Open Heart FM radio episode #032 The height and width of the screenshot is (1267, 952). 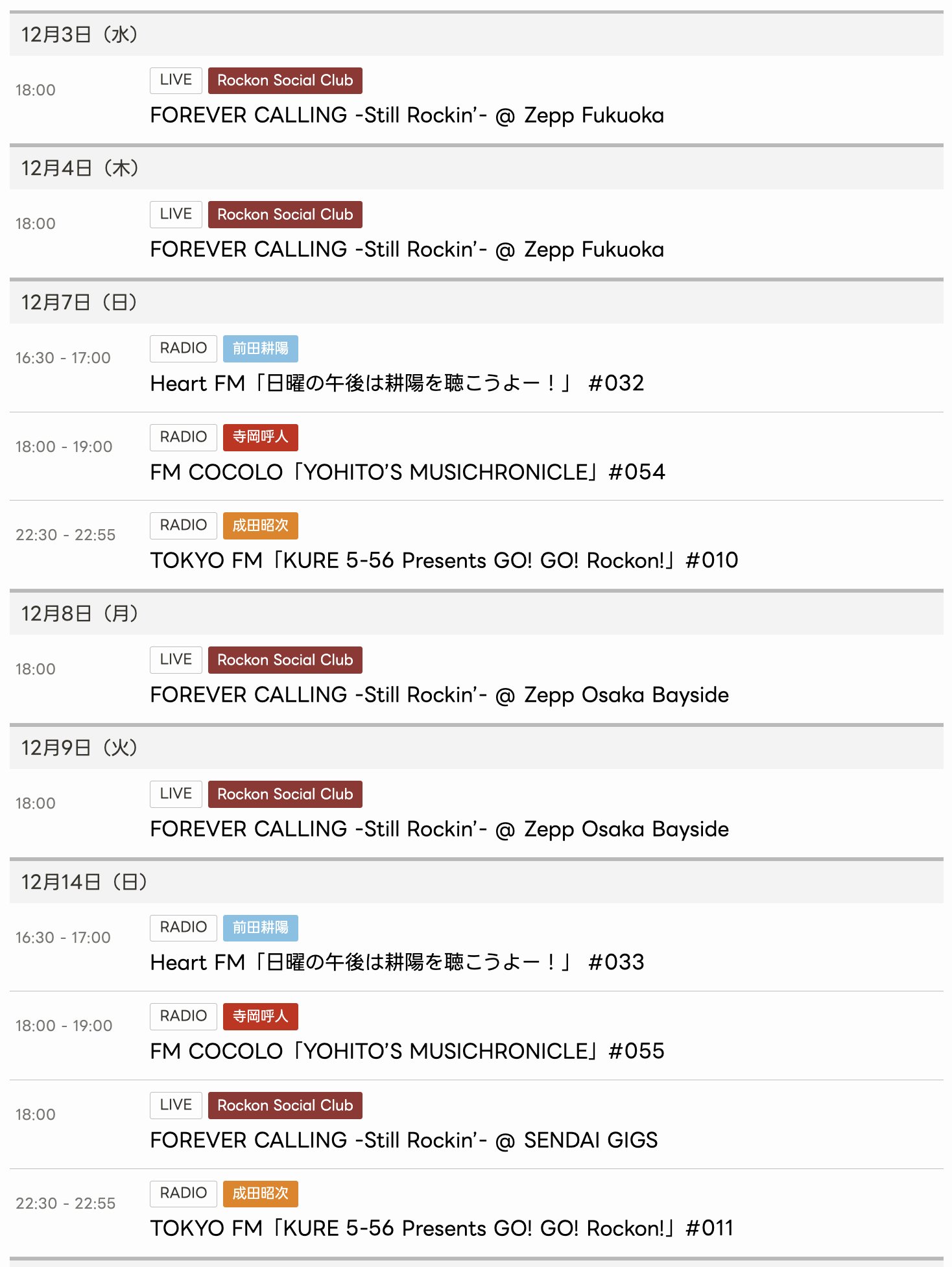tap(397, 383)
